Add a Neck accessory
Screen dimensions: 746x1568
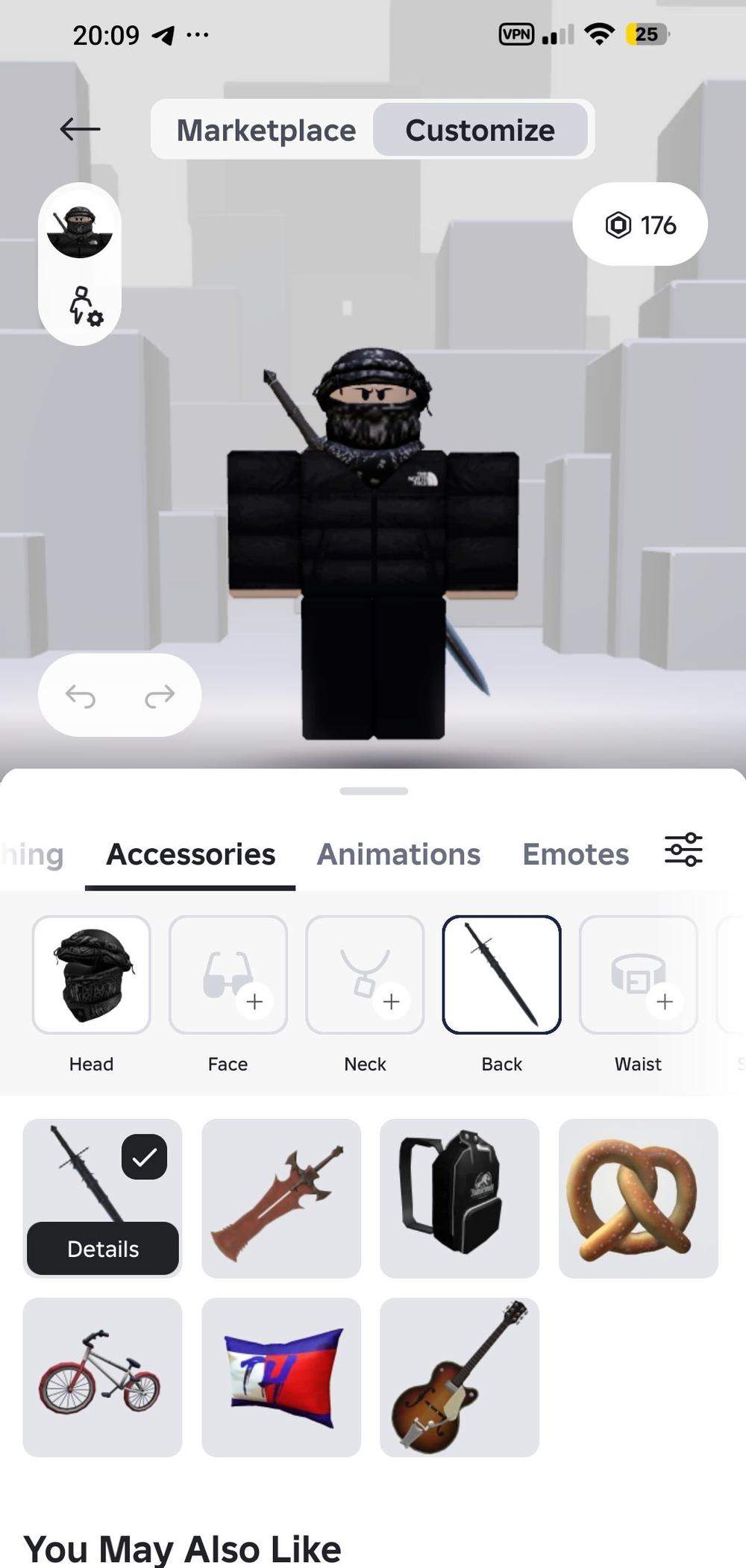(365, 975)
